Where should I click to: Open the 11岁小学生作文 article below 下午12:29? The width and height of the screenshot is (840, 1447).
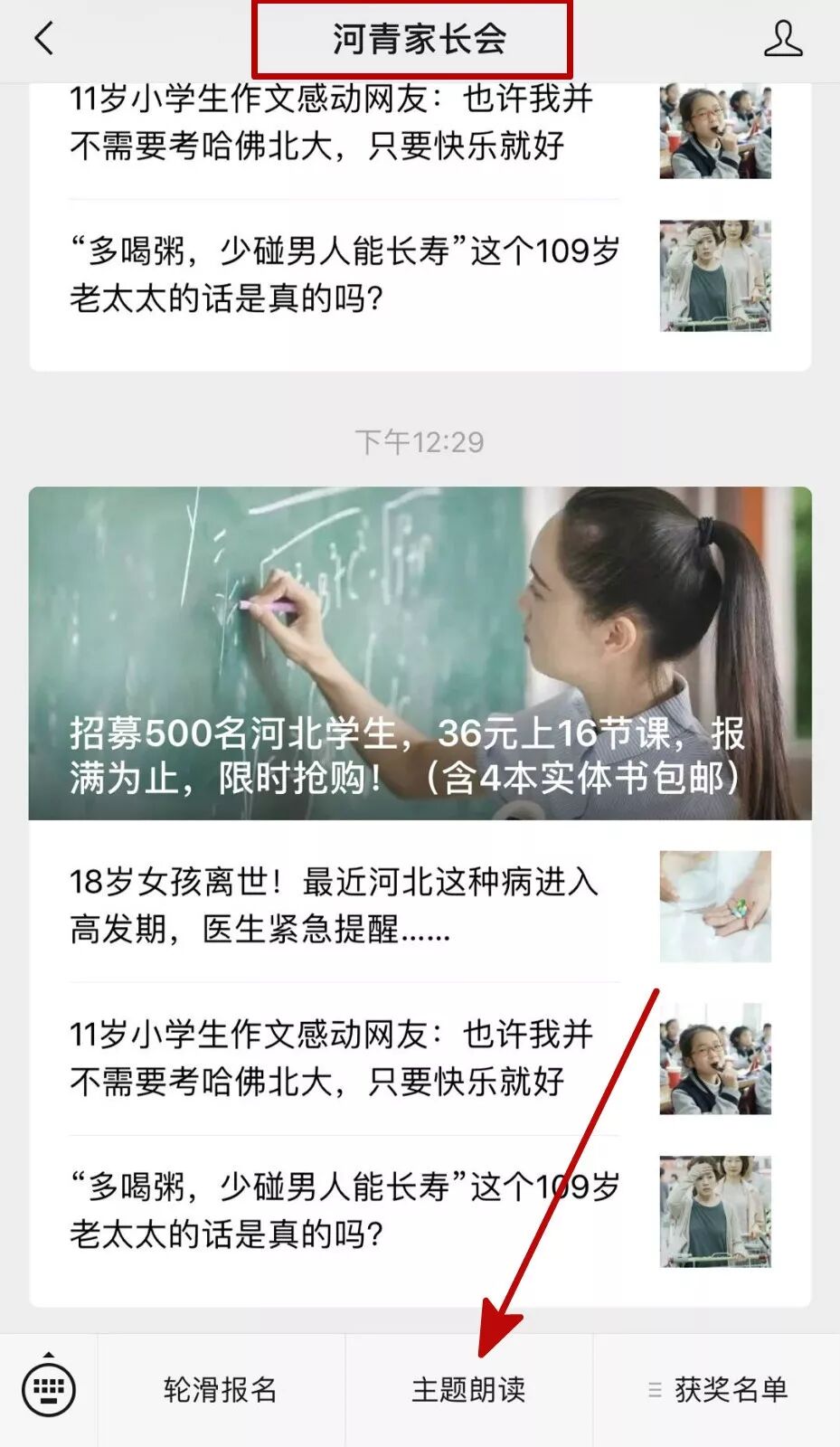point(420,1058)
